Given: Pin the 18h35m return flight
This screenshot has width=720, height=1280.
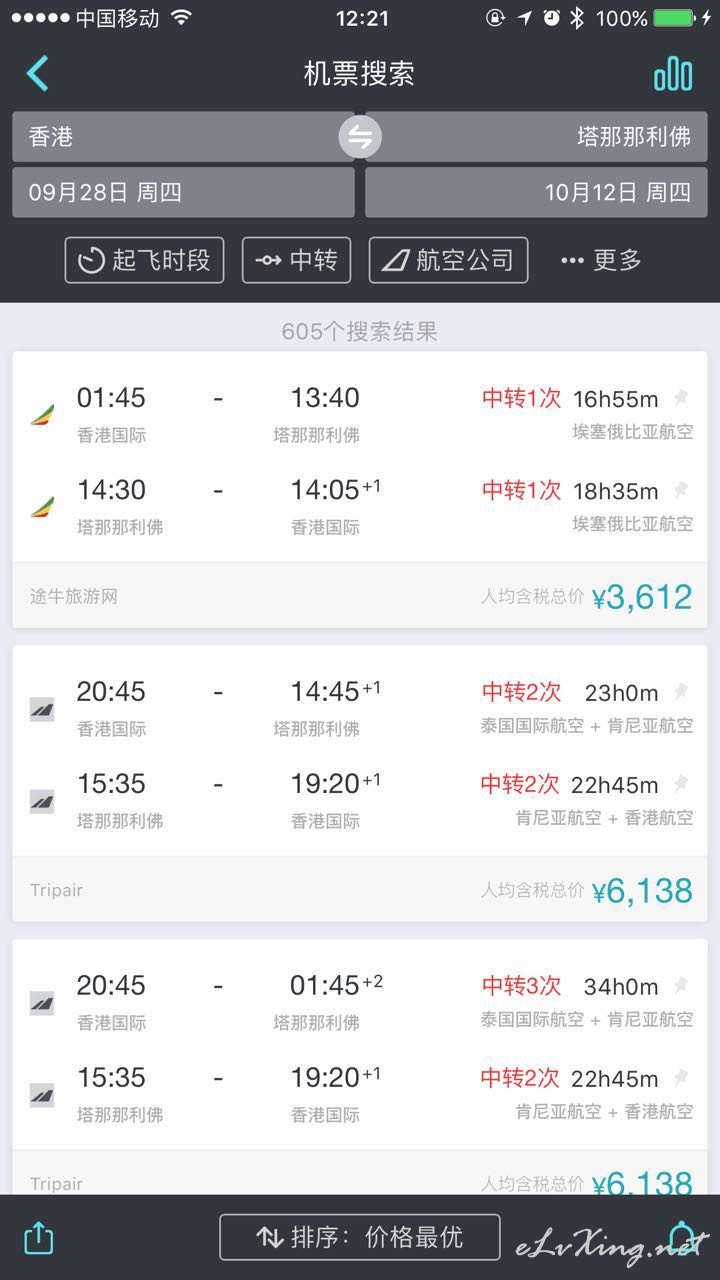Looking at the screenshot, I should (681, 490).
